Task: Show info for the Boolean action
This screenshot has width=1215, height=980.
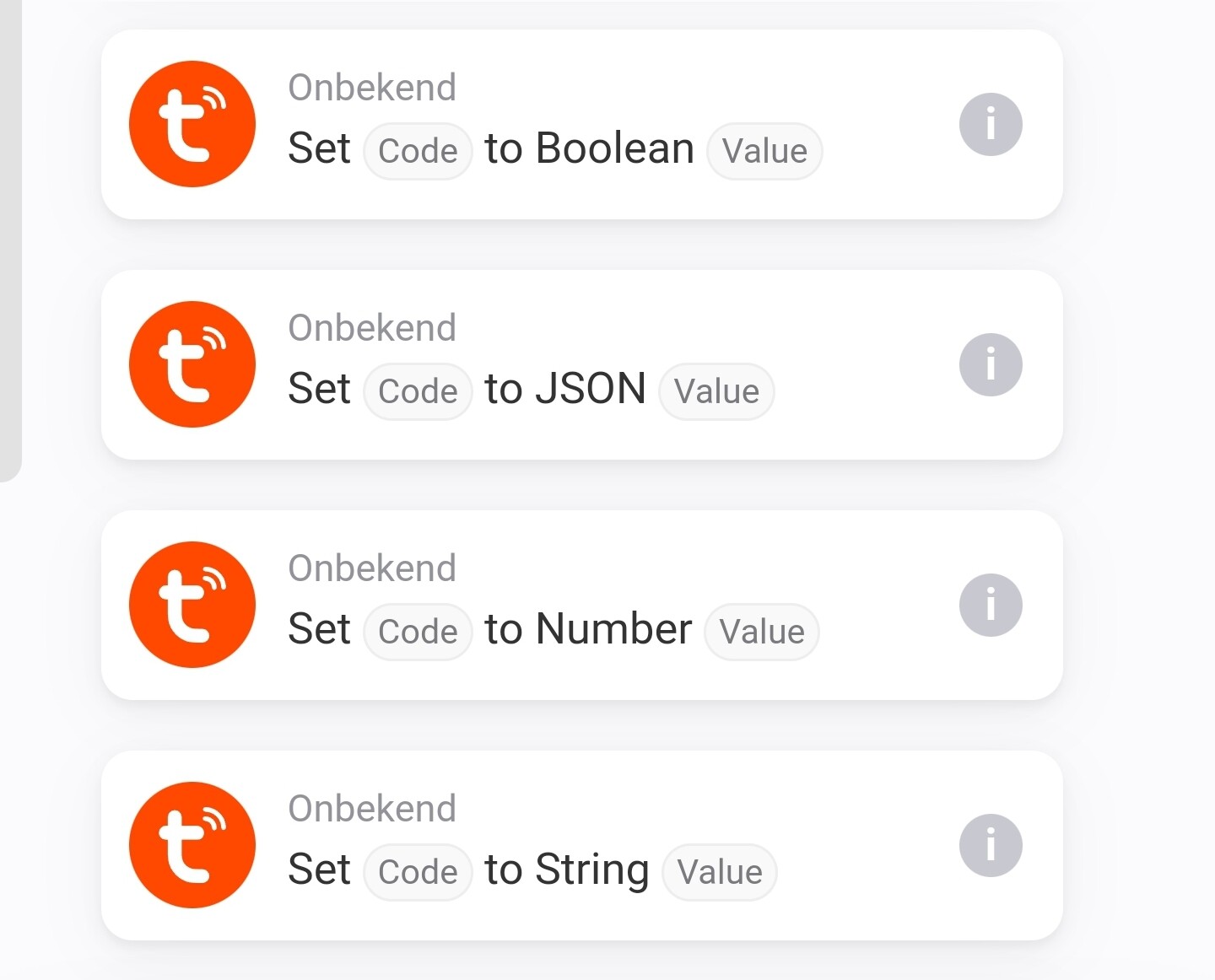Action: coord(991,125)
